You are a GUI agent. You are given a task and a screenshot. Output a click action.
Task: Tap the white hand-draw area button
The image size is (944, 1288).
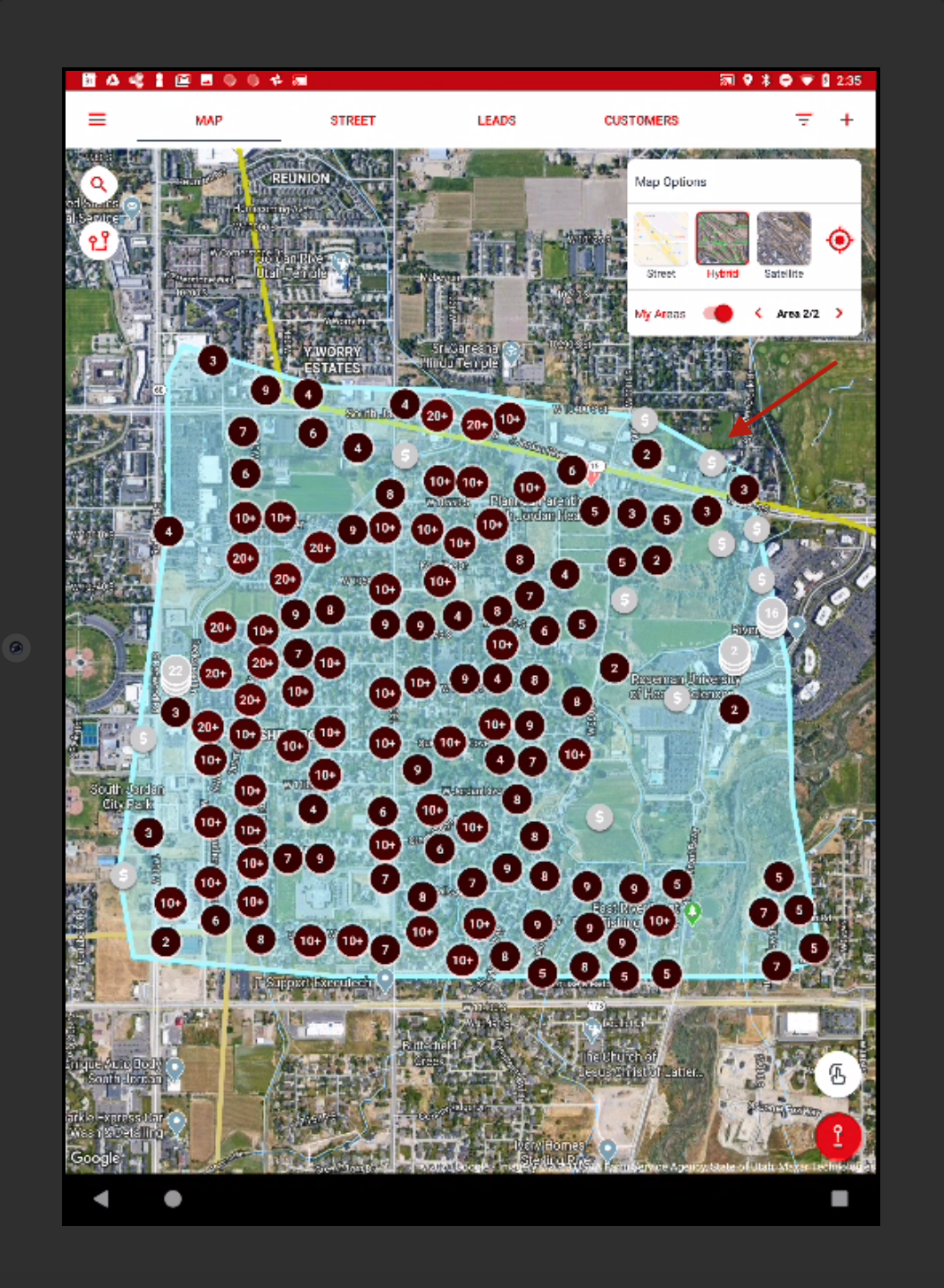(x=837, y=1075)
